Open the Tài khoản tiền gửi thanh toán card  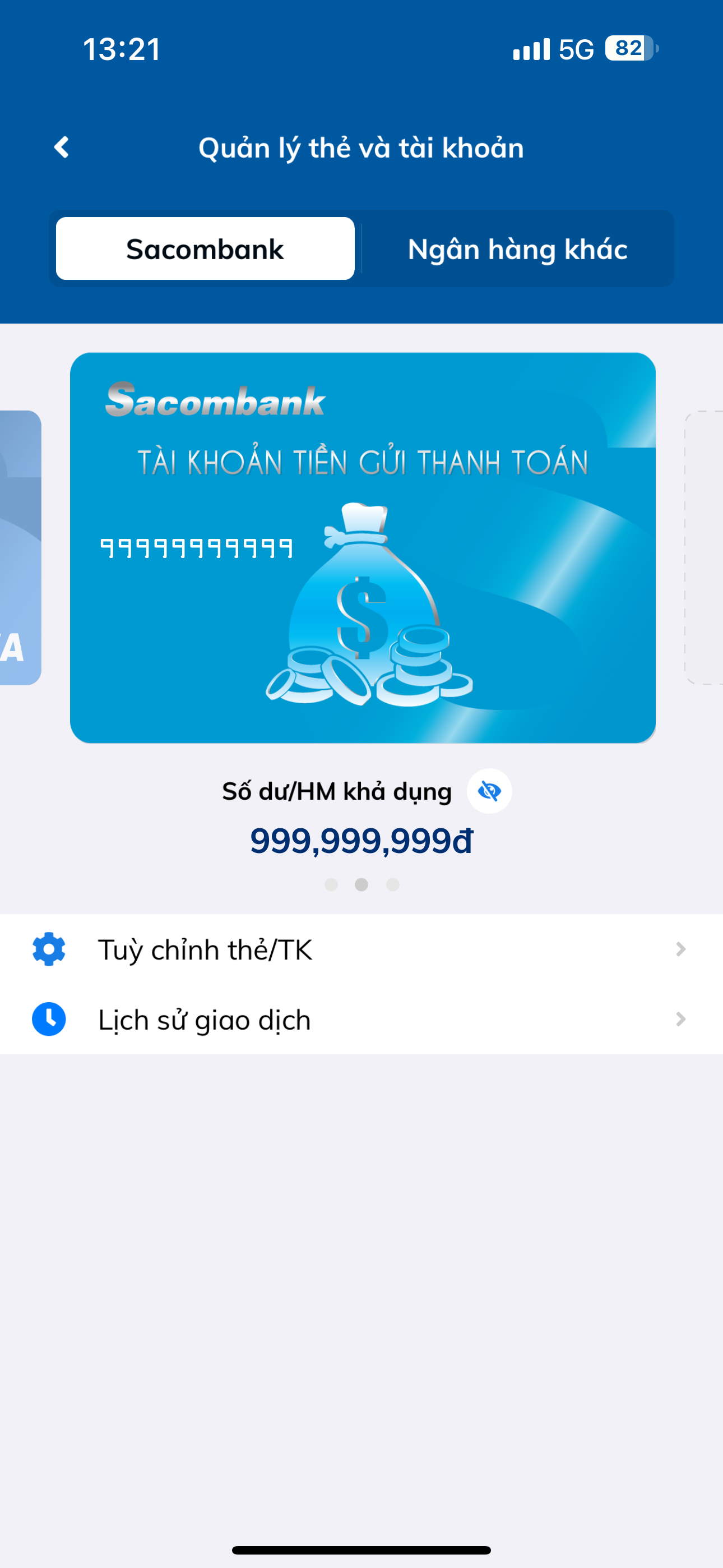click(x=363, y=547)
